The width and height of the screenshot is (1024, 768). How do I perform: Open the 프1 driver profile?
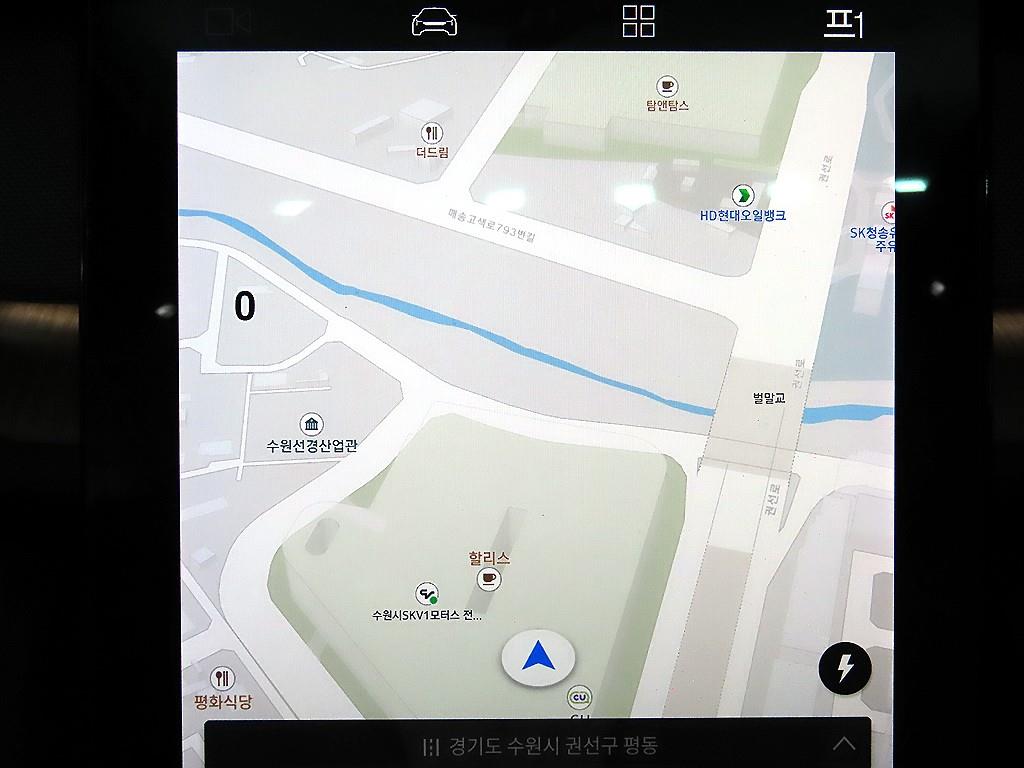tap(843, 23)
